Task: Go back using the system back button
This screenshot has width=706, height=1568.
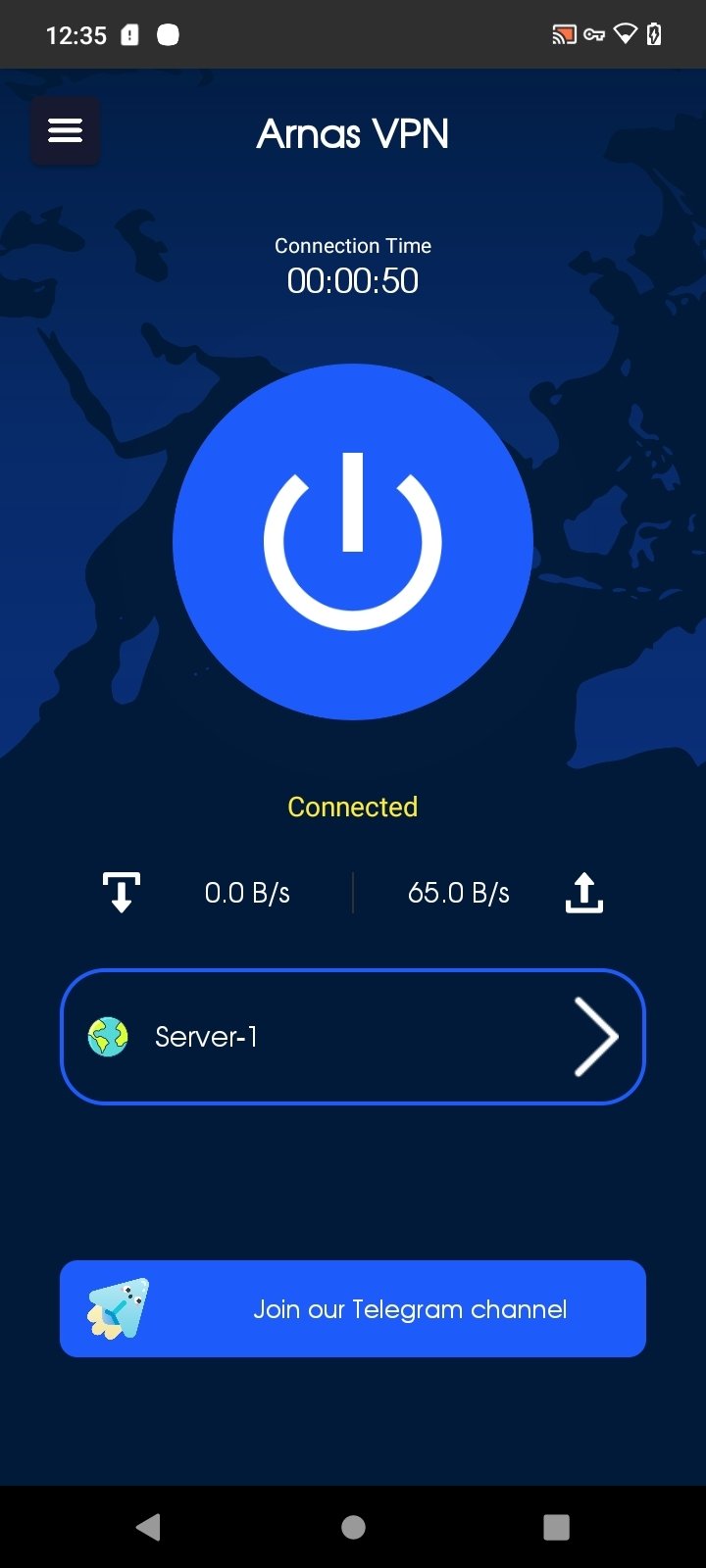Action: pyautogui.click(x=148, y=1527)
